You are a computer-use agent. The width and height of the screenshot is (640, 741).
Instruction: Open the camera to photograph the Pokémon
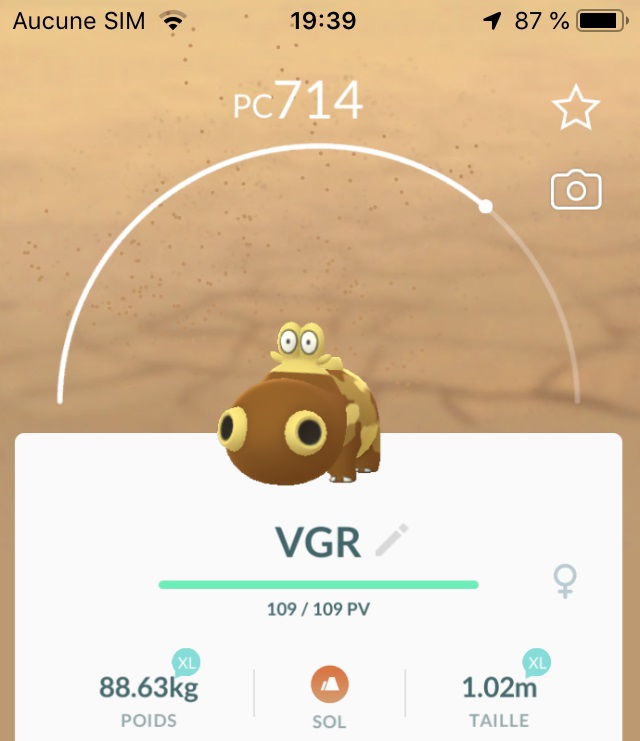575,190
